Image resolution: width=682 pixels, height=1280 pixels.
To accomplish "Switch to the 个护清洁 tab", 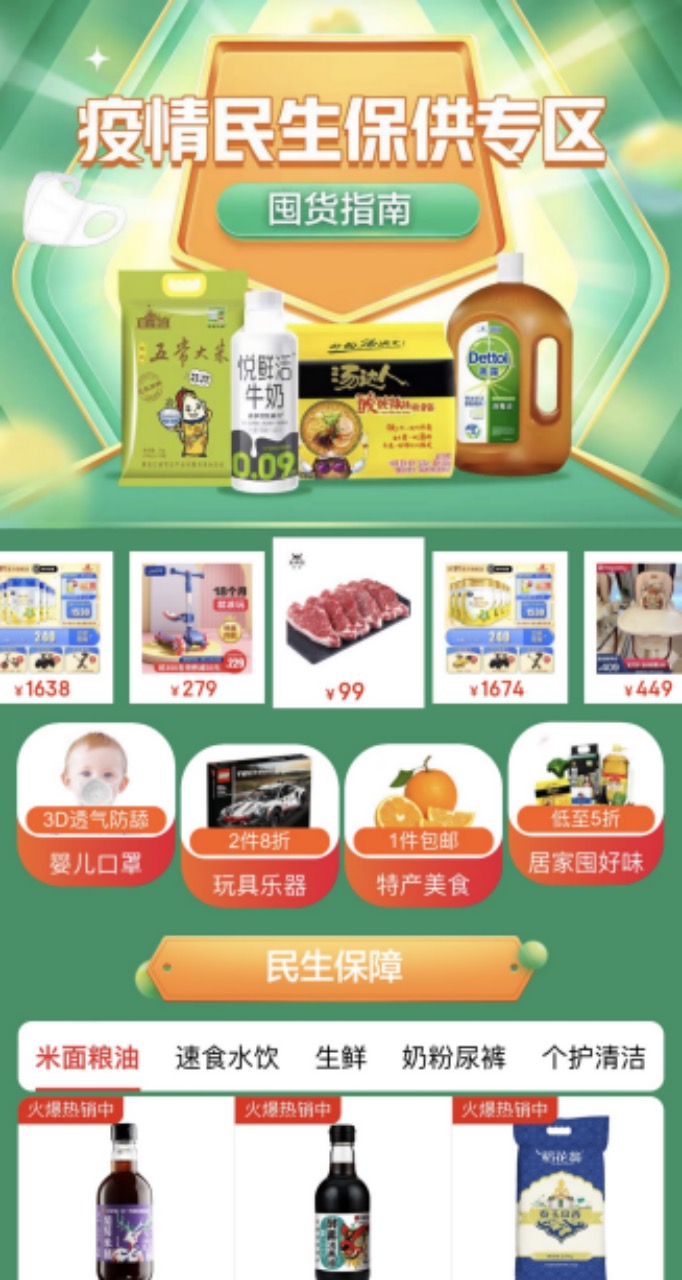I will (x=593, y=1058).
